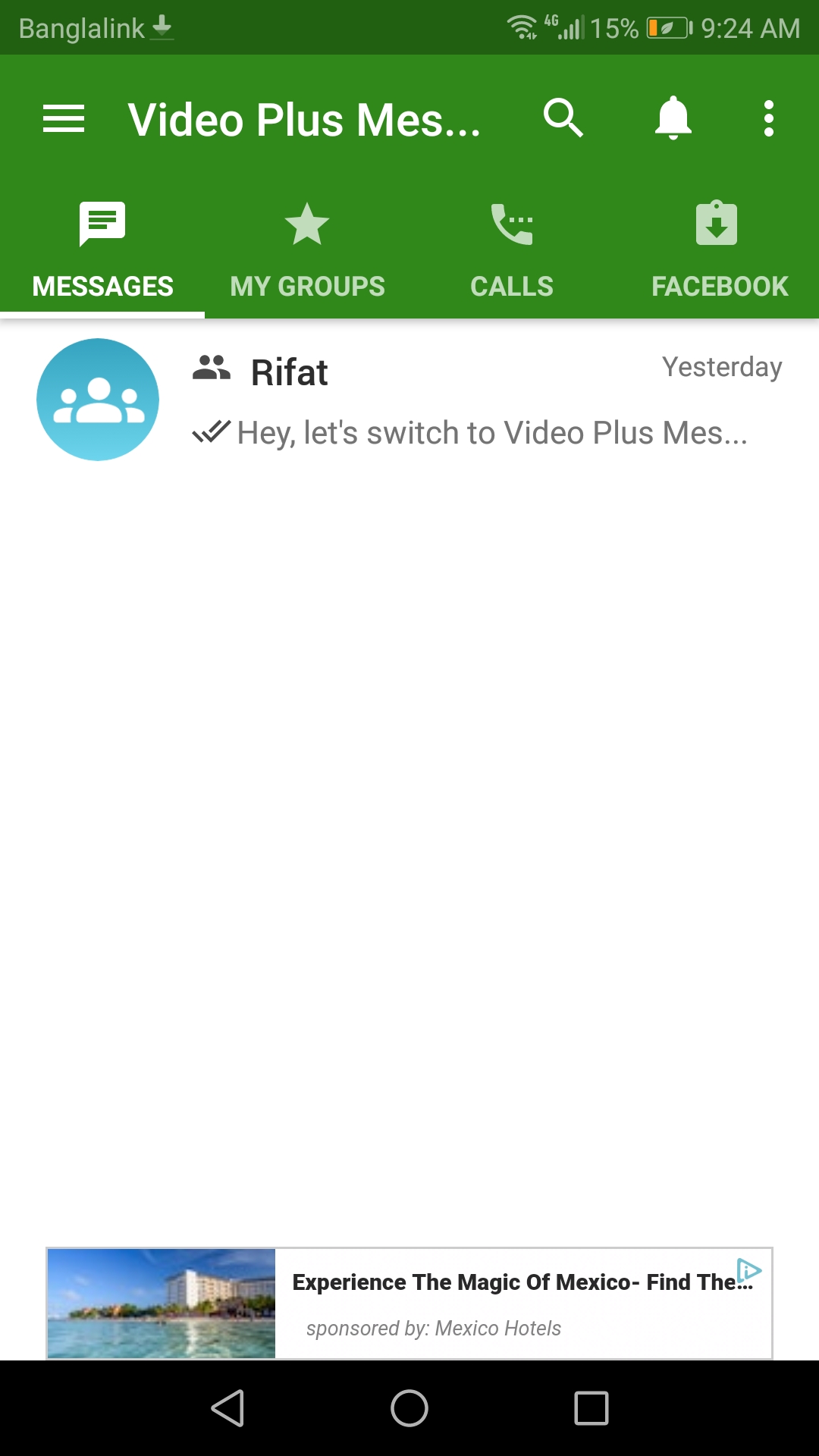Tap the group members icon beside Rifat
The height and width of the screenshot is (1456, 819).
click(x=211, y=368)
